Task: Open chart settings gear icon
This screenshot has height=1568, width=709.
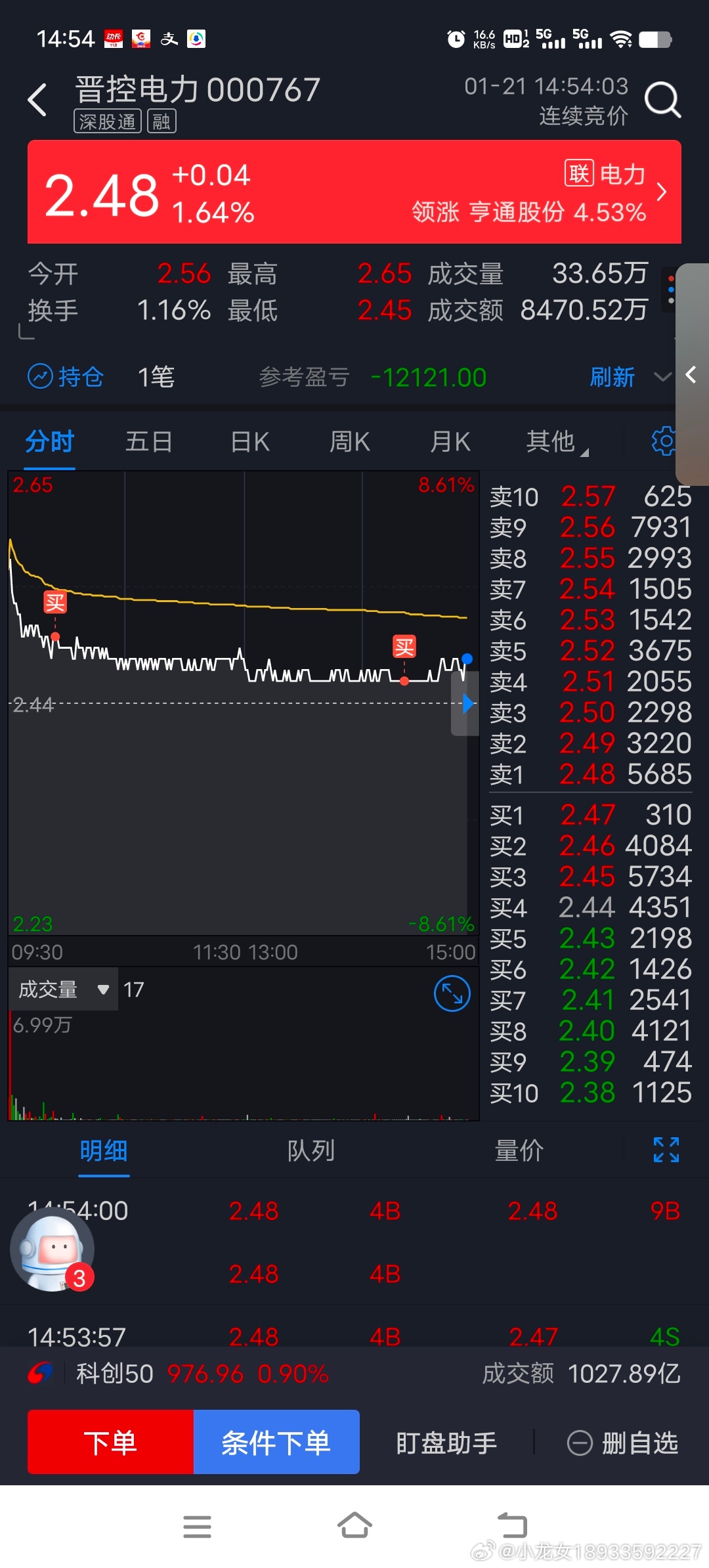Action: [x=664, y=441]
